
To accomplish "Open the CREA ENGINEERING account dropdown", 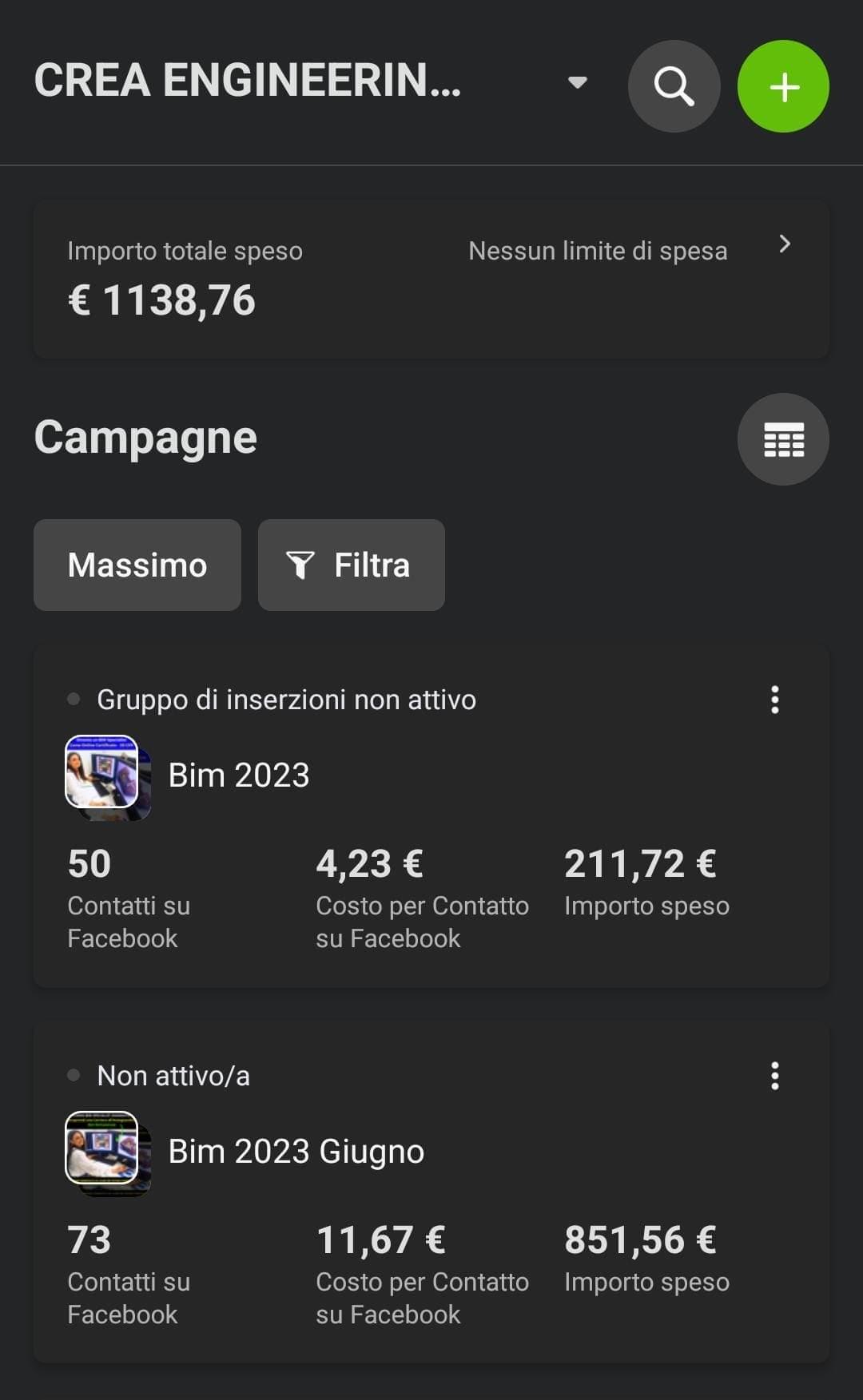I will 312,82.
